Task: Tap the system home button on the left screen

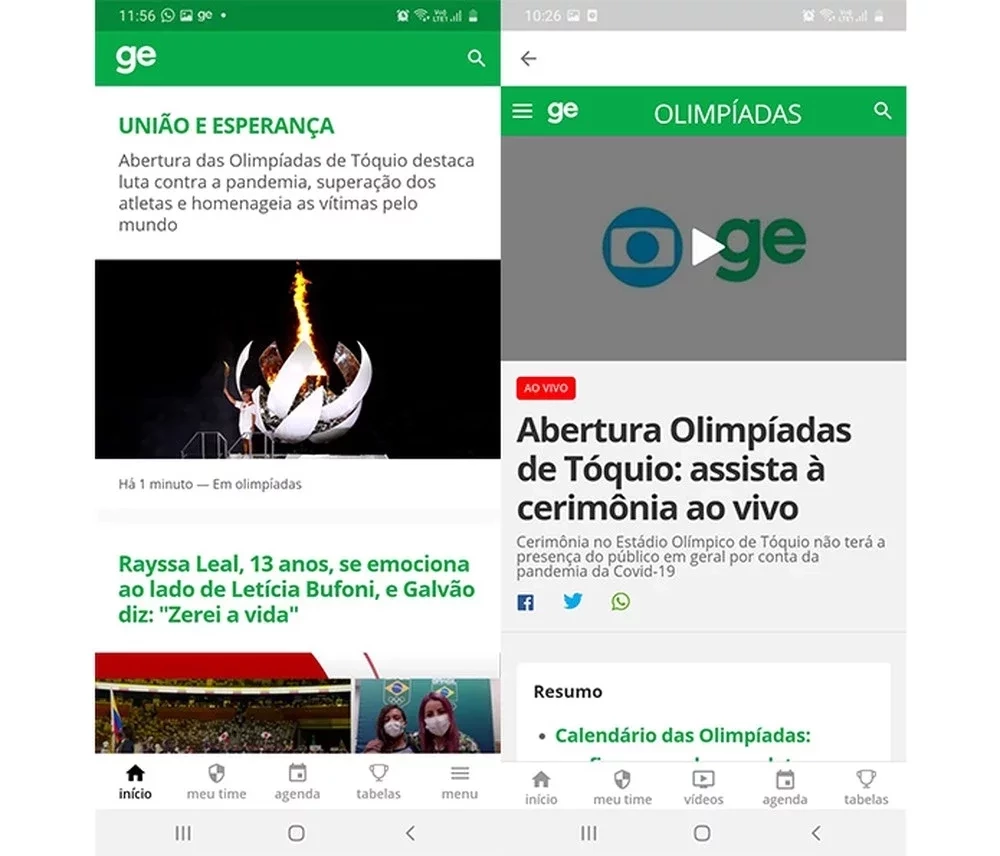Action: pyautogui.click(x=297, y=833)
